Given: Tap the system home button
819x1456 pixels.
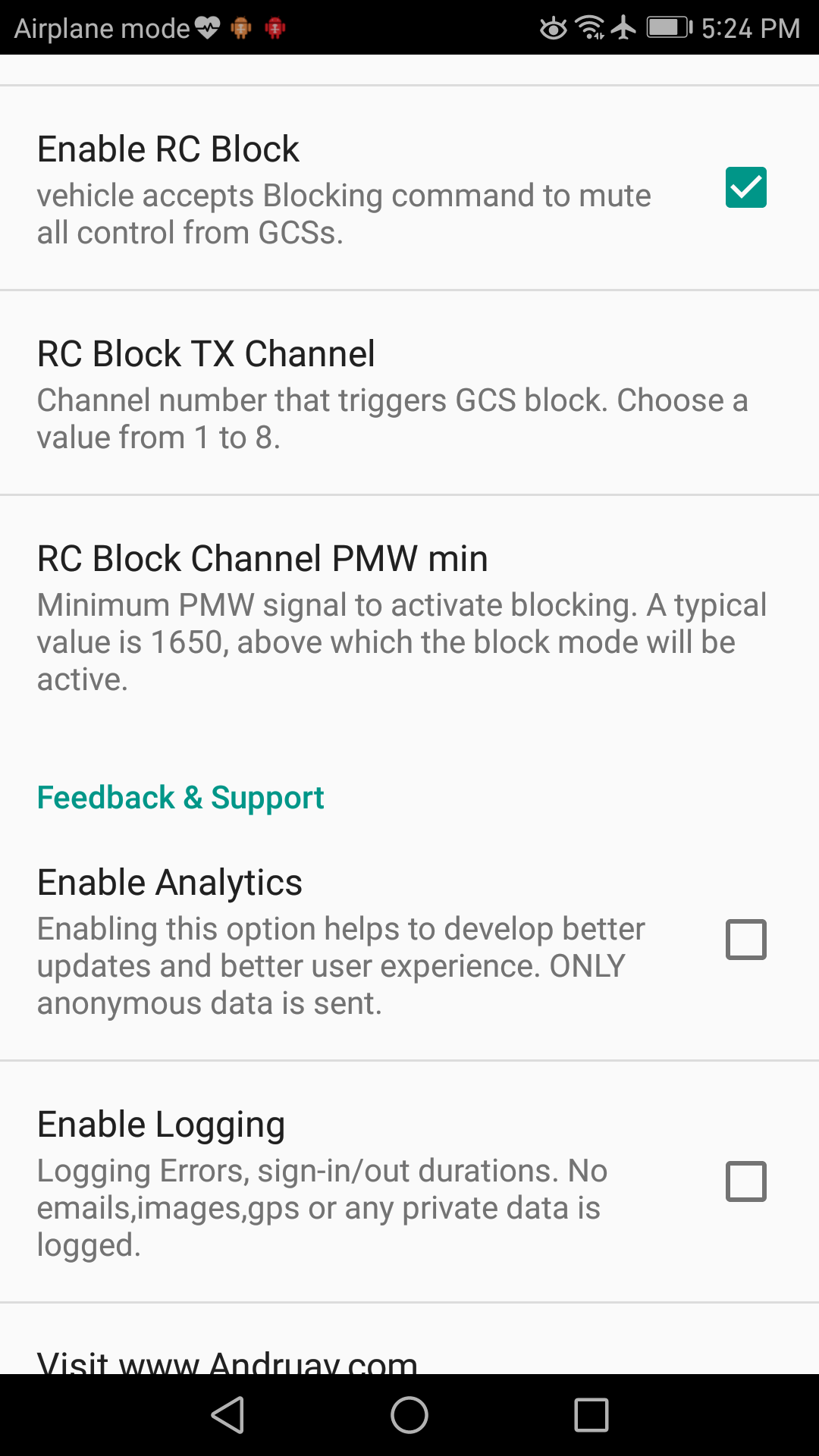Looking at the screenshot, I should [x=409, y=1415].
